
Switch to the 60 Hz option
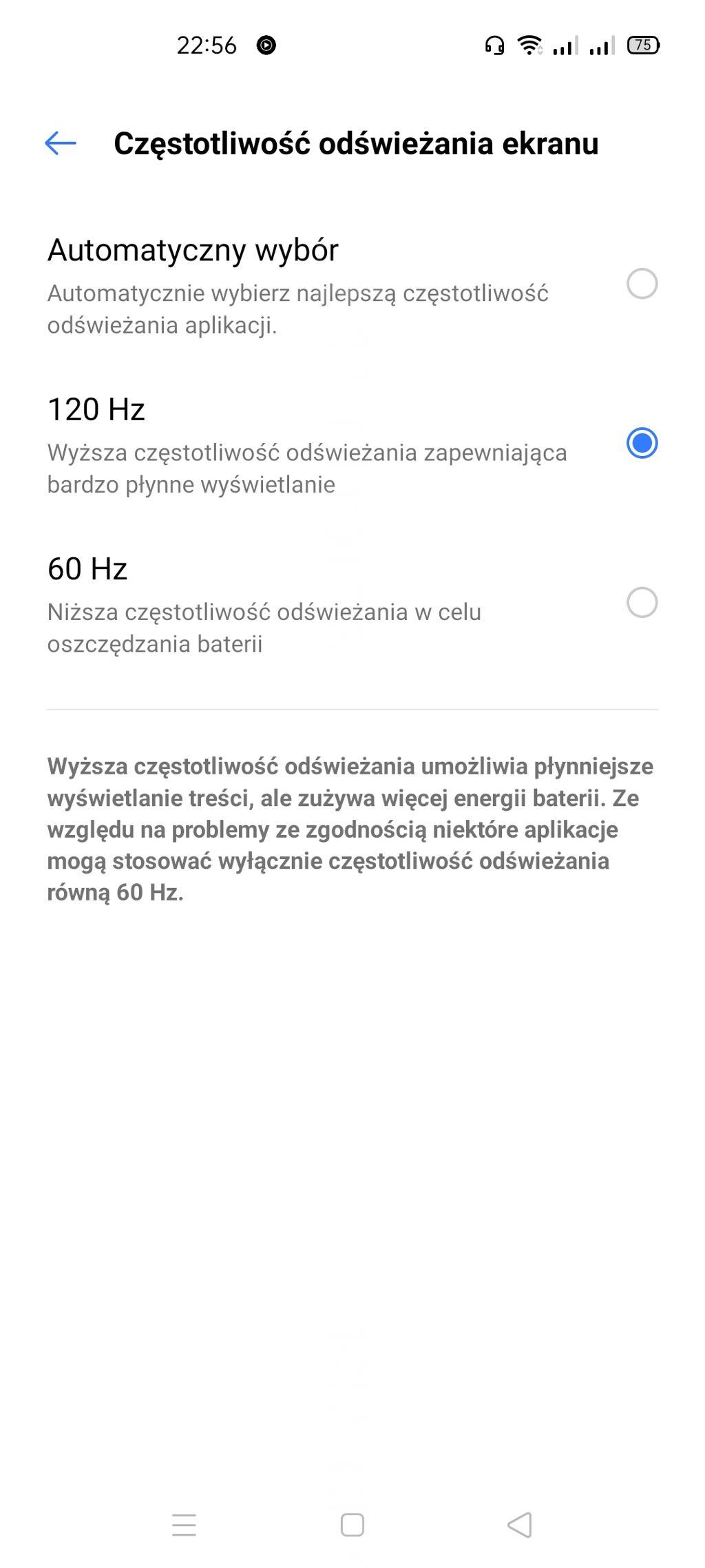click(352, 604)
